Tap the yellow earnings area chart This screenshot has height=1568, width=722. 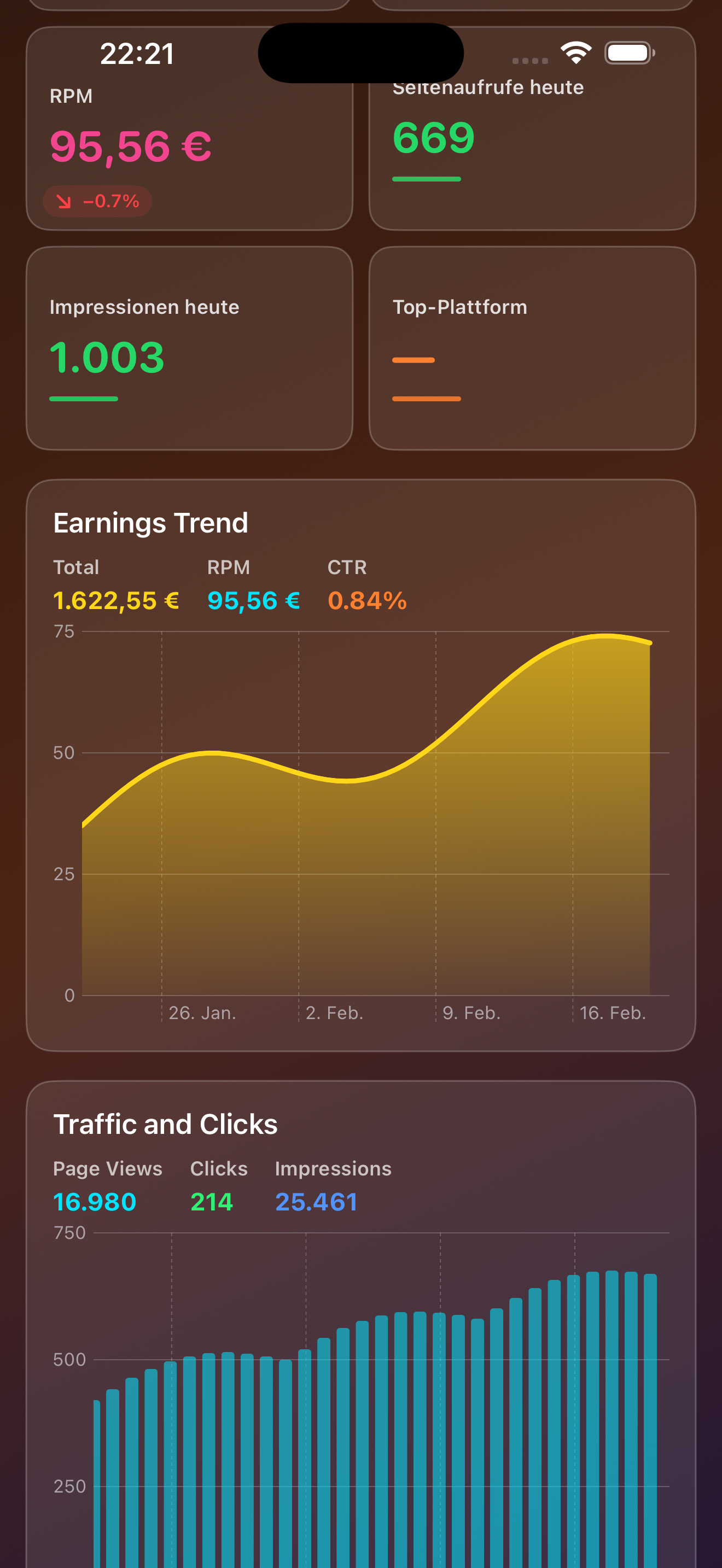[365, 852]
